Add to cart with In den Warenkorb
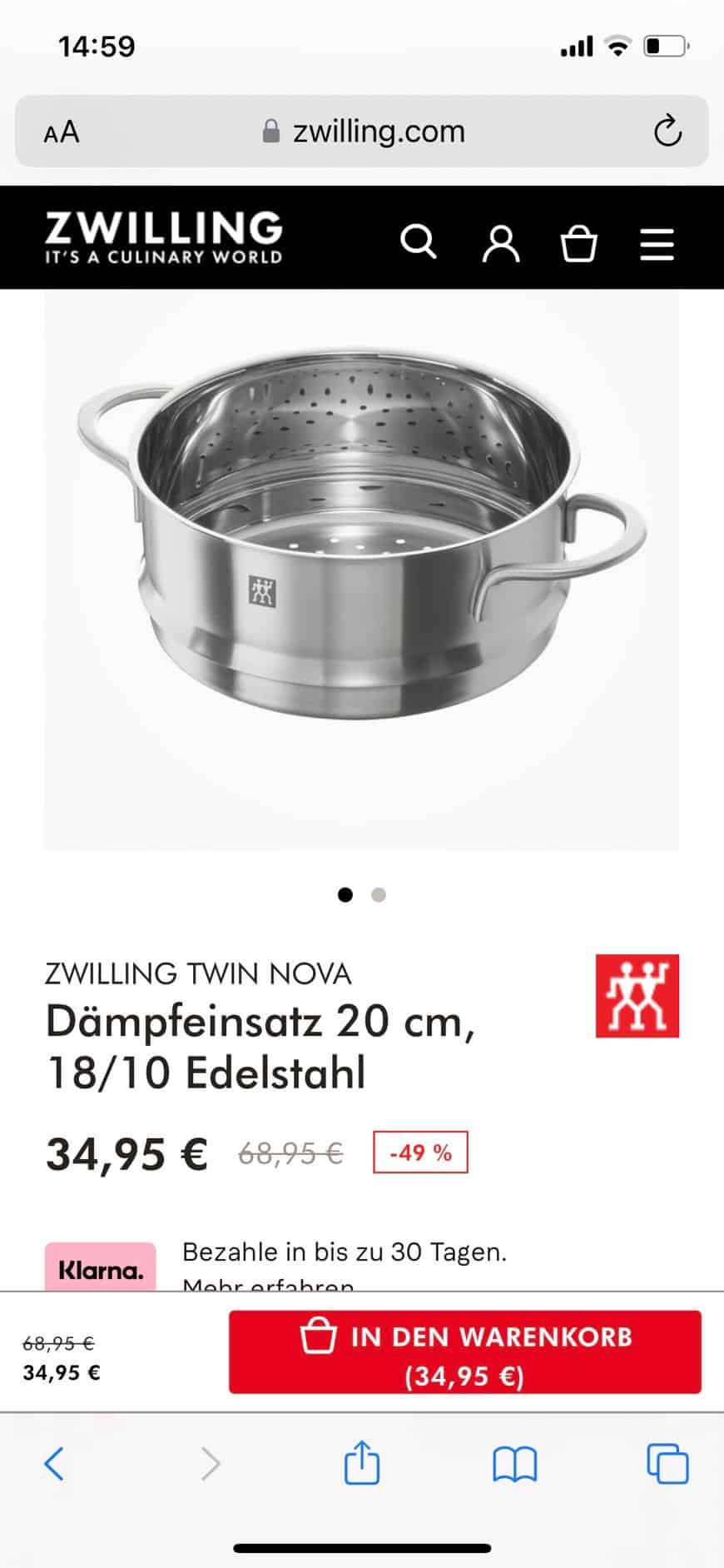The width and height of the screenshot is (724, 1568). tap(465, 1351)
